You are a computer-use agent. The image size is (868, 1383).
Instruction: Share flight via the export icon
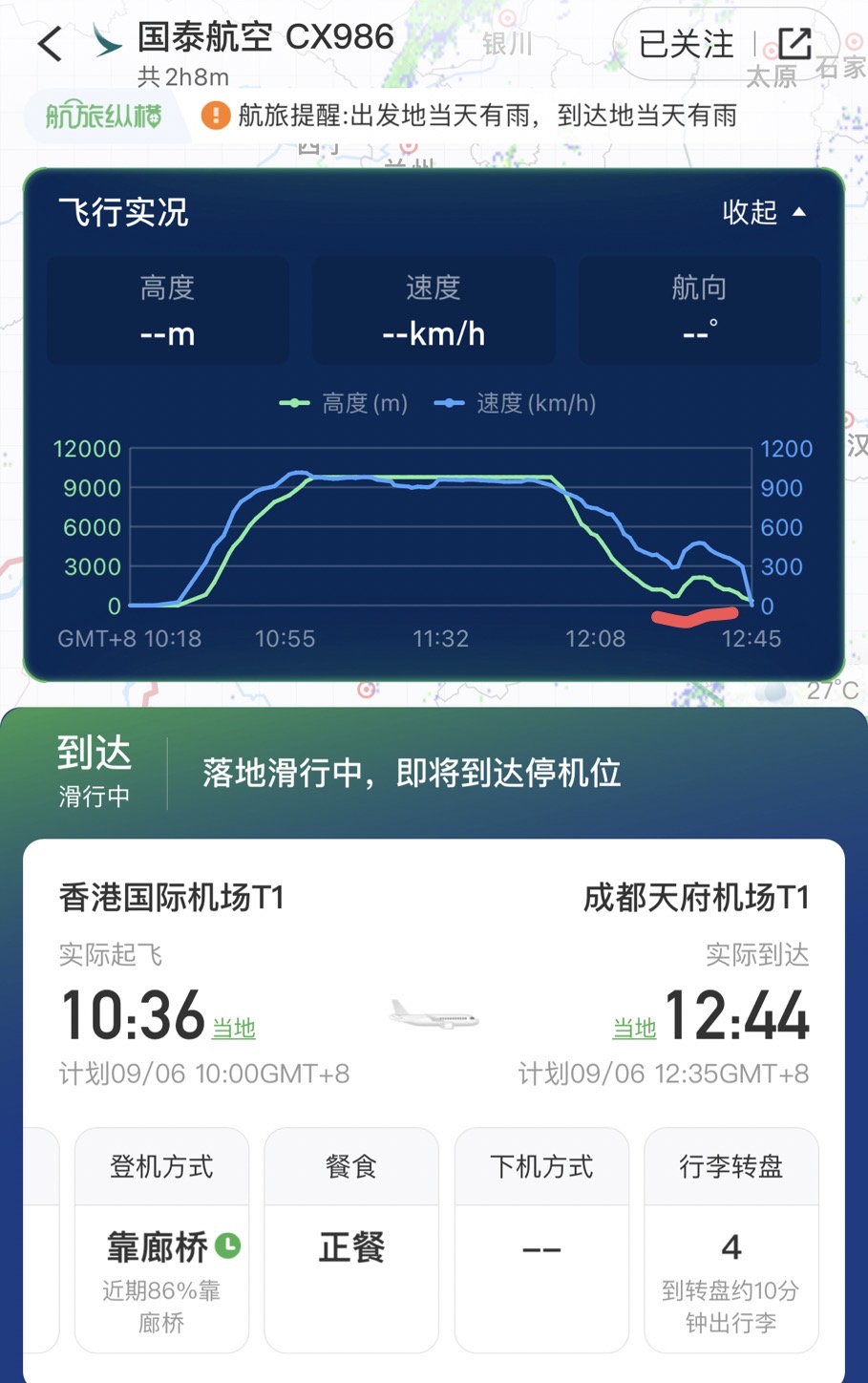(794, 44)
